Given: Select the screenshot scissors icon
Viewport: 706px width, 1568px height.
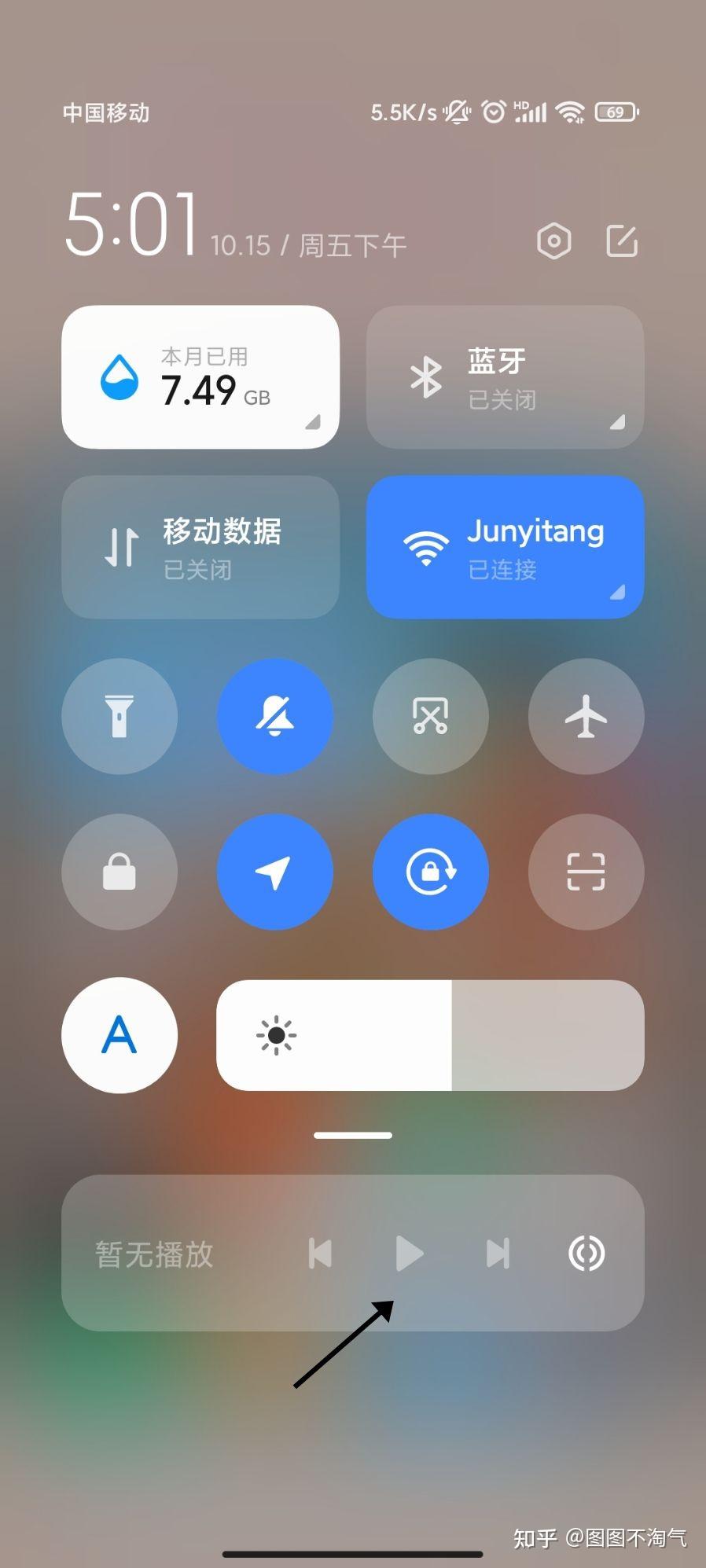Looking at the screenshot, I should pyautogui.click(x=431, y=715).
